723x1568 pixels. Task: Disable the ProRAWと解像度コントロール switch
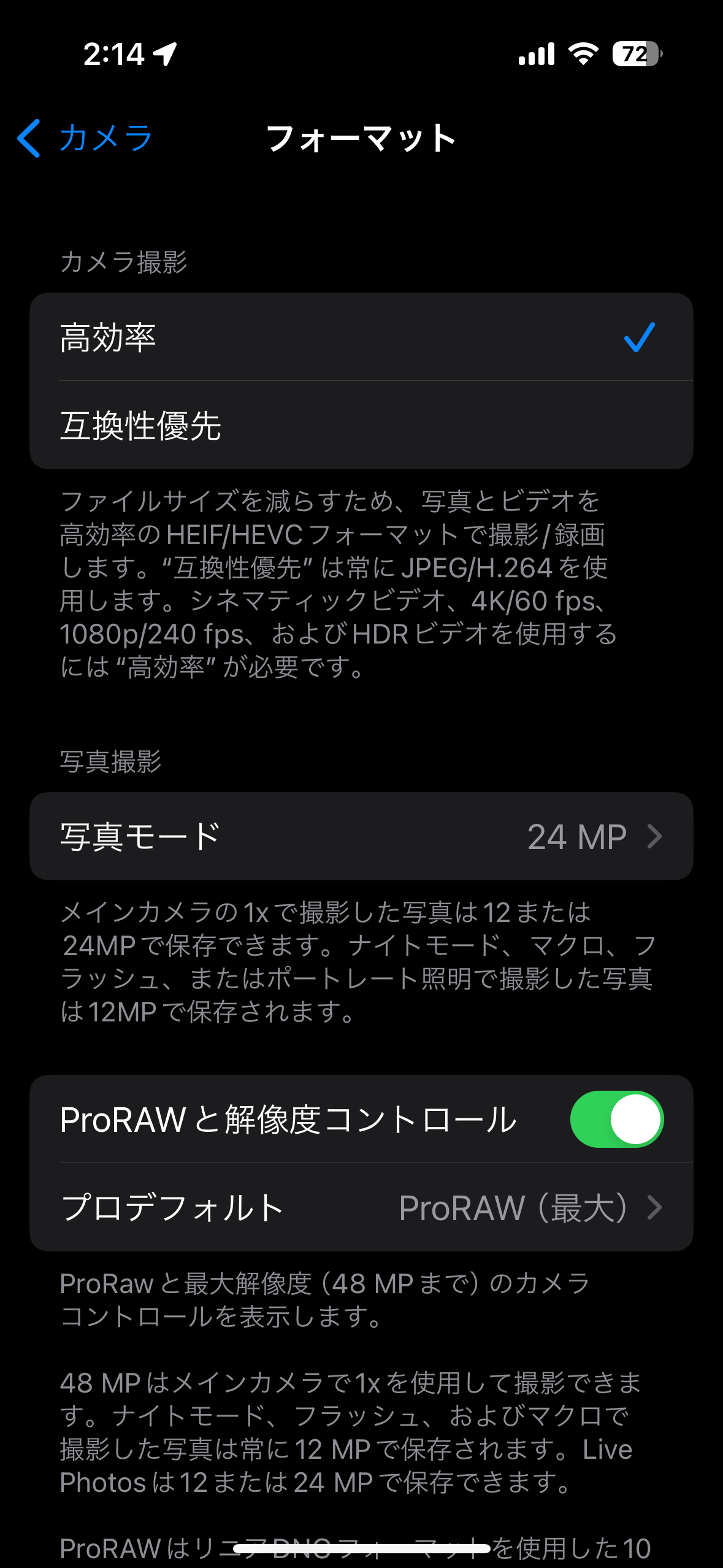616,1119
